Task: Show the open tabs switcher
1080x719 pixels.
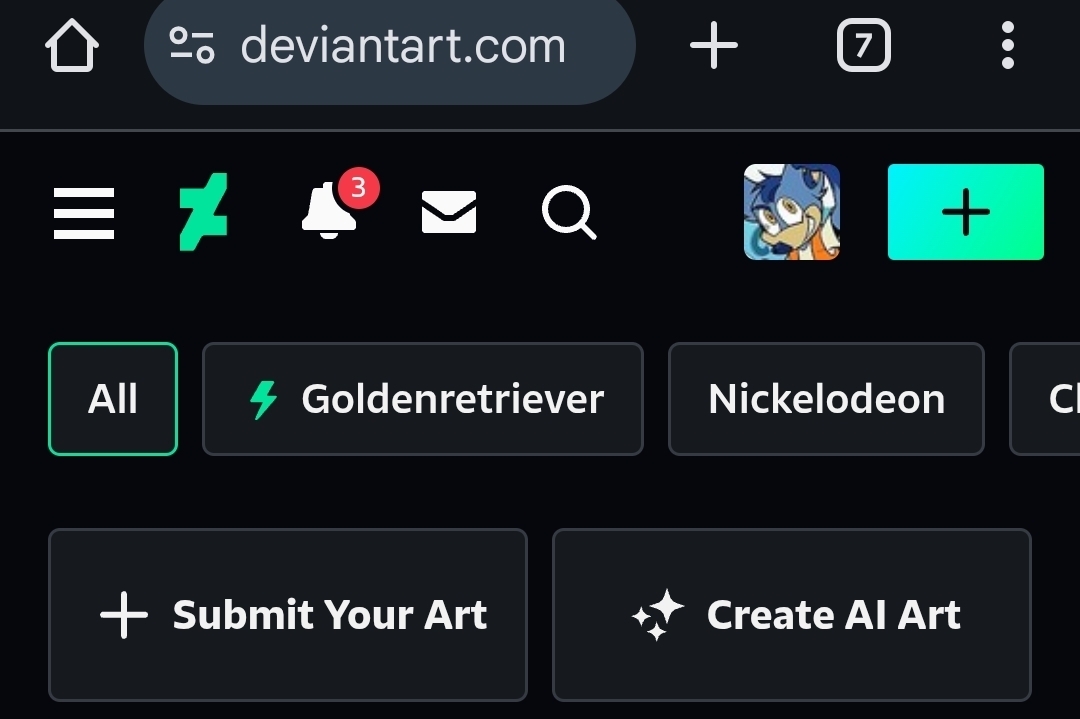Action: point(863,46)
